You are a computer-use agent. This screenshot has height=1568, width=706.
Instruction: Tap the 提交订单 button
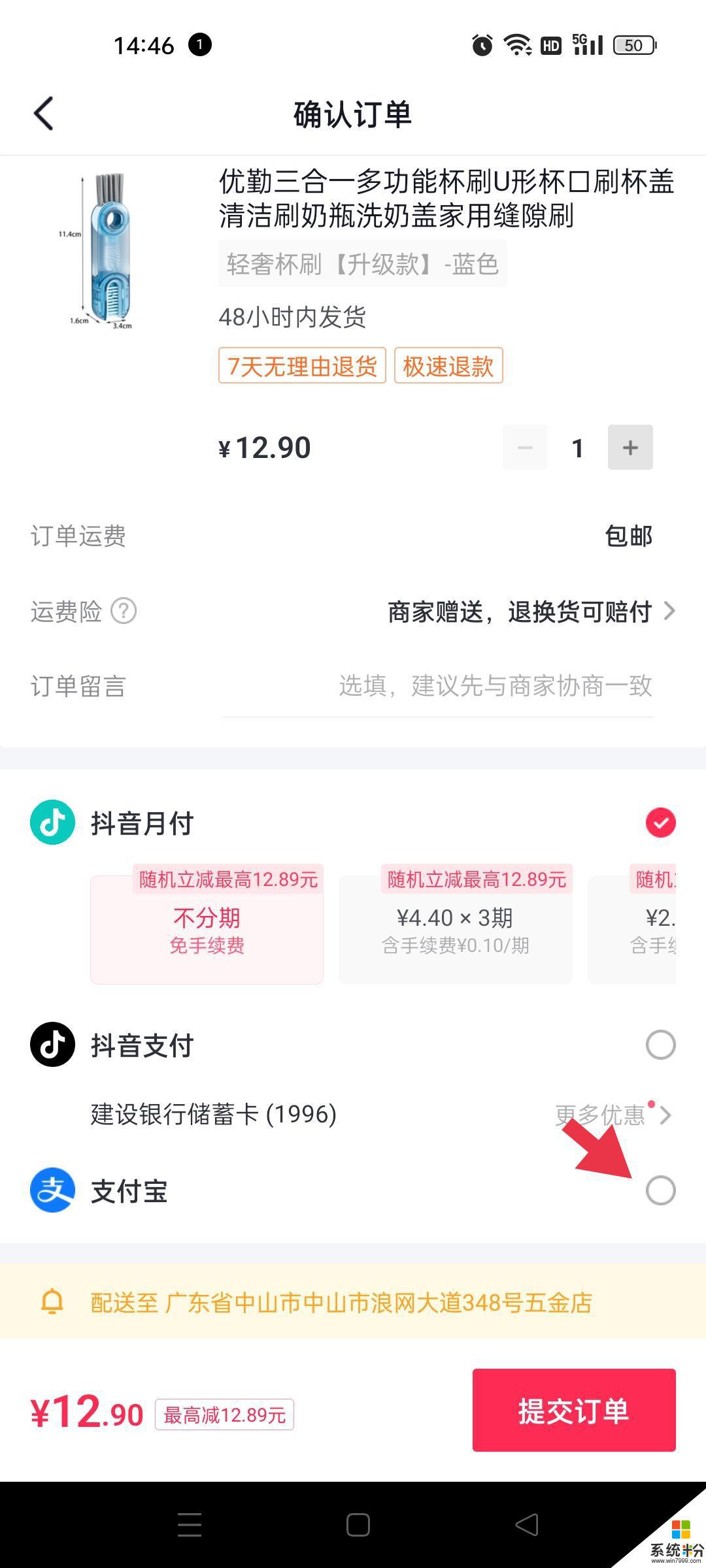click(x=573, y=1411)
